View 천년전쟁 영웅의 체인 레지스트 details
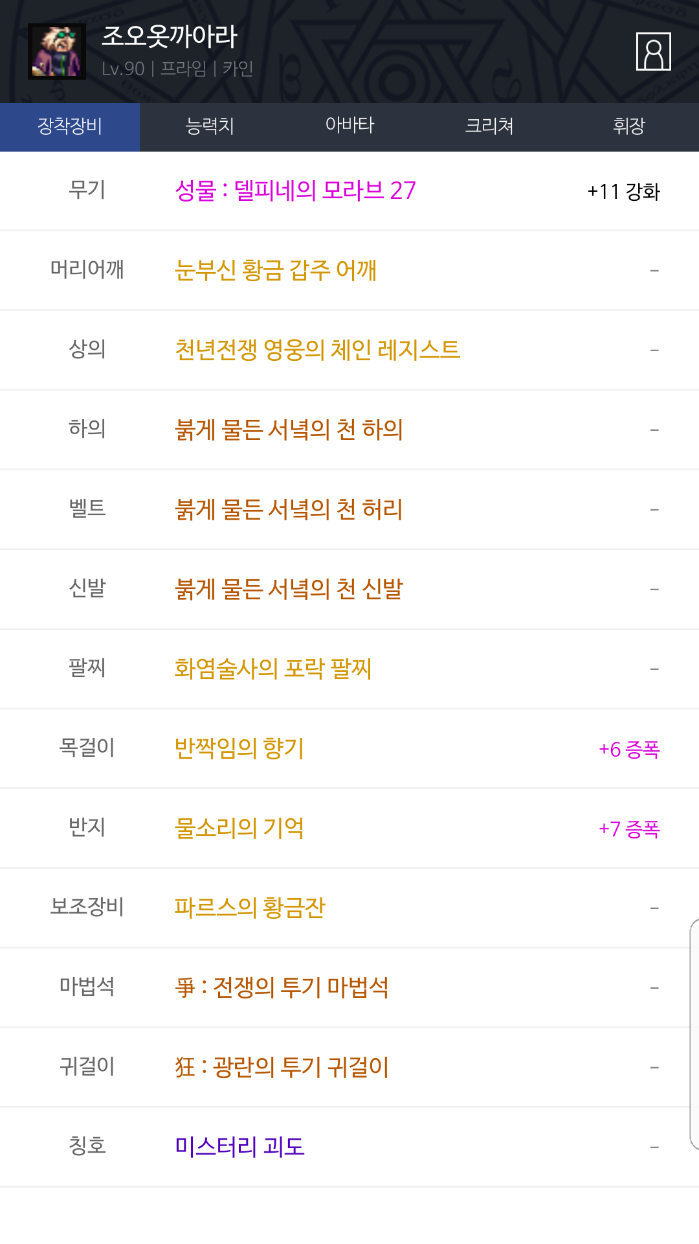The width and height of the screenshot is (699, 1244). (317, 350)
